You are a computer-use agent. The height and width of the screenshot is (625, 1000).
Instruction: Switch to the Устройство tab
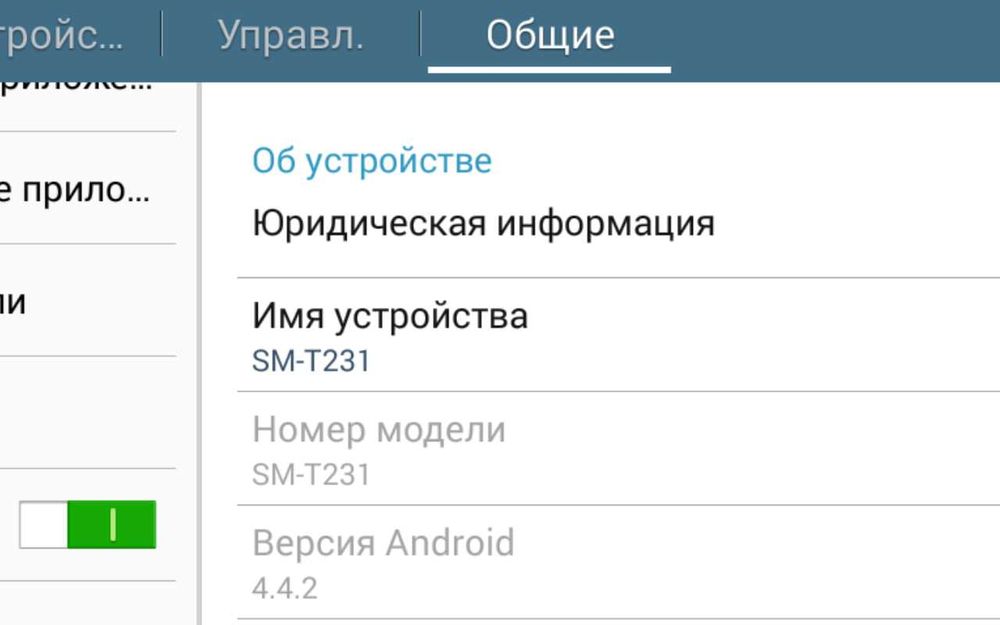click(65, 36)
